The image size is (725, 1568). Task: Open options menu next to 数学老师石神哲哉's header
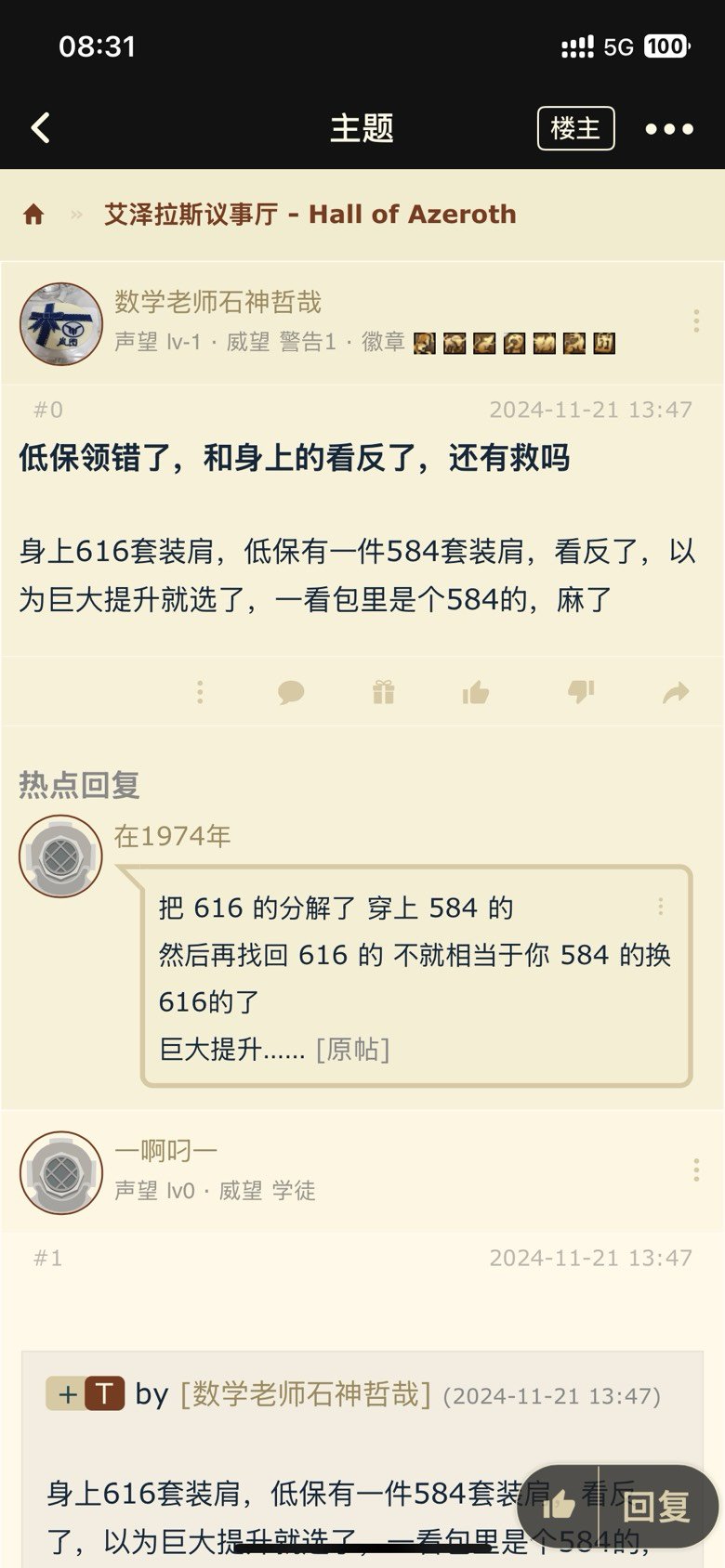pyautogui.click(x=696, y=321)
